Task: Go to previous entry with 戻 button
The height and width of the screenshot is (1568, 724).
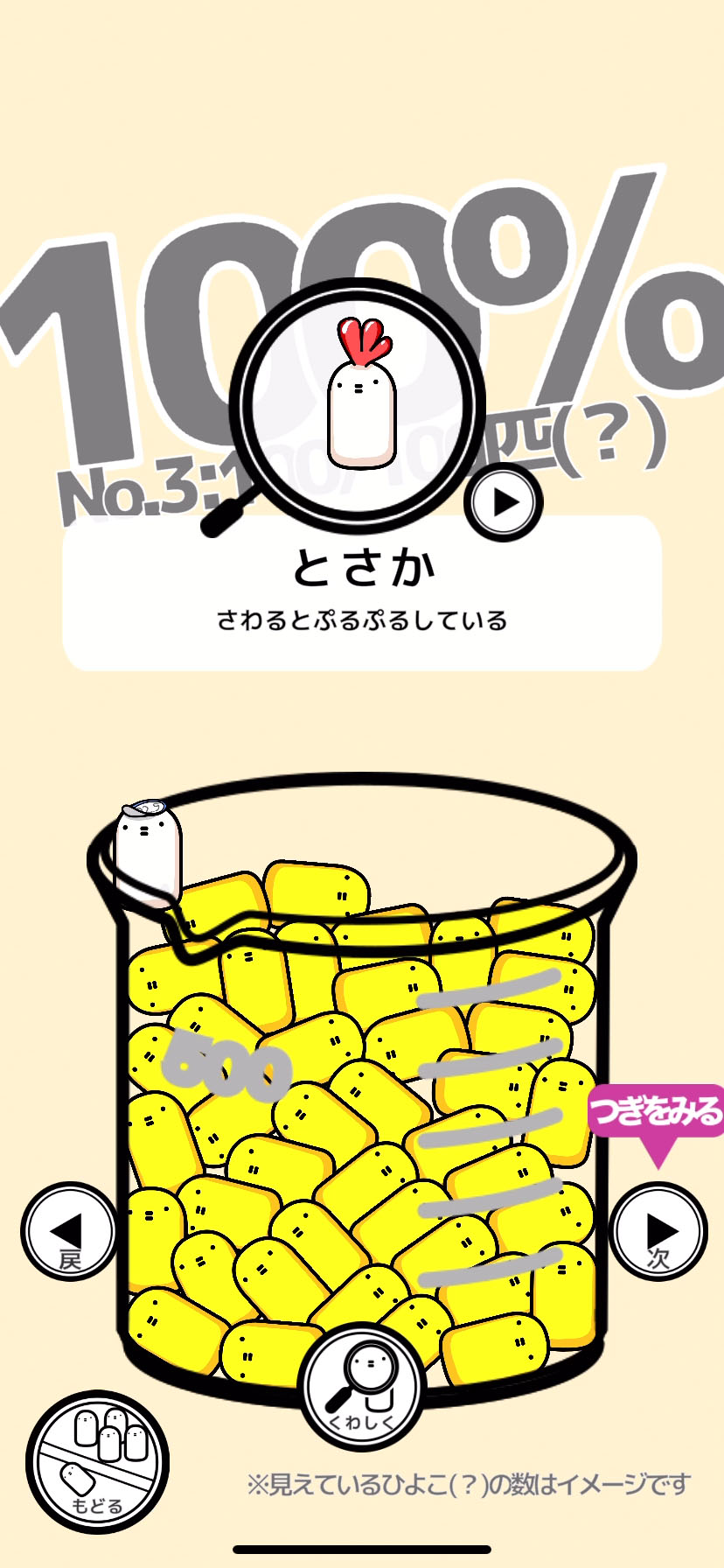Action: point(70,1230)
